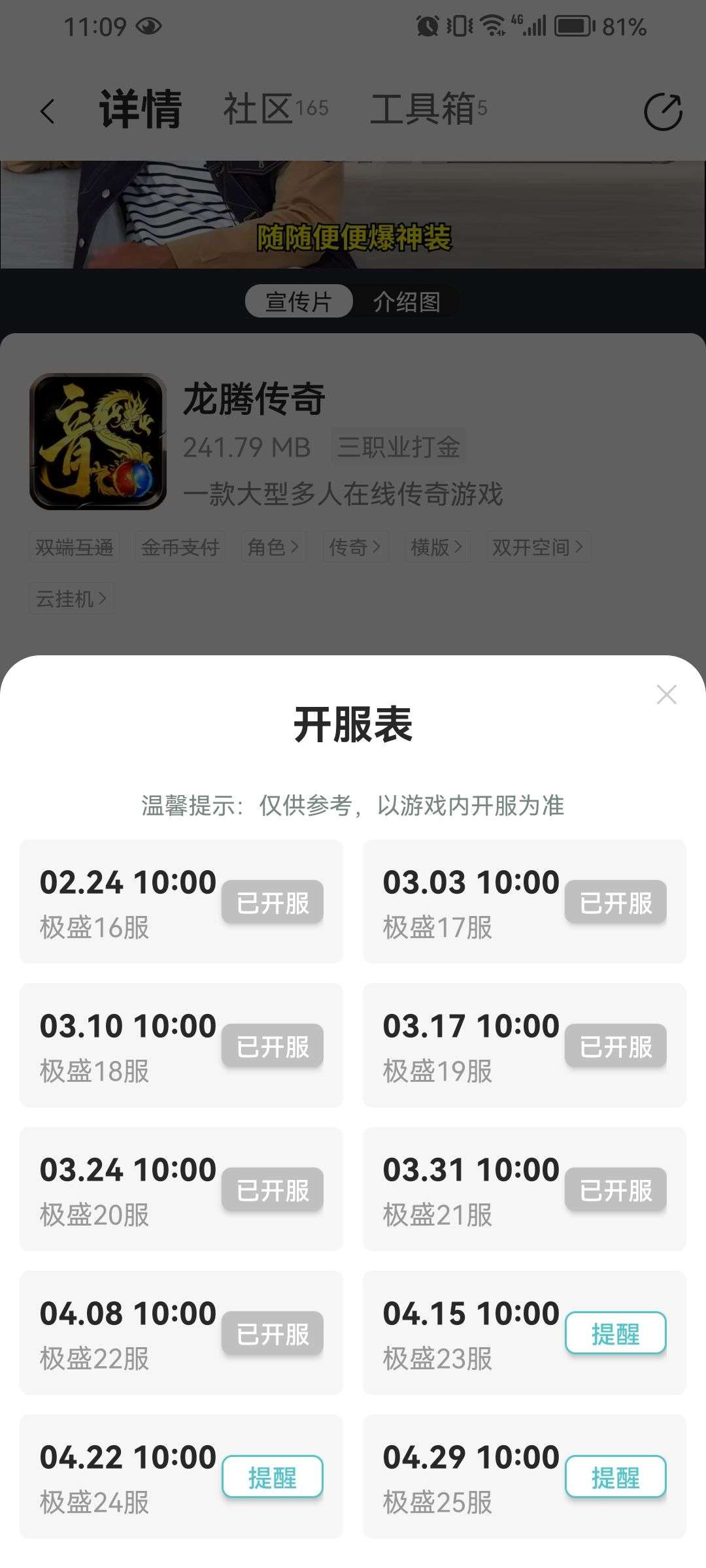Open the 工具箱 tab
Screen dimensions: 706x1568
[x=428, y=108]
